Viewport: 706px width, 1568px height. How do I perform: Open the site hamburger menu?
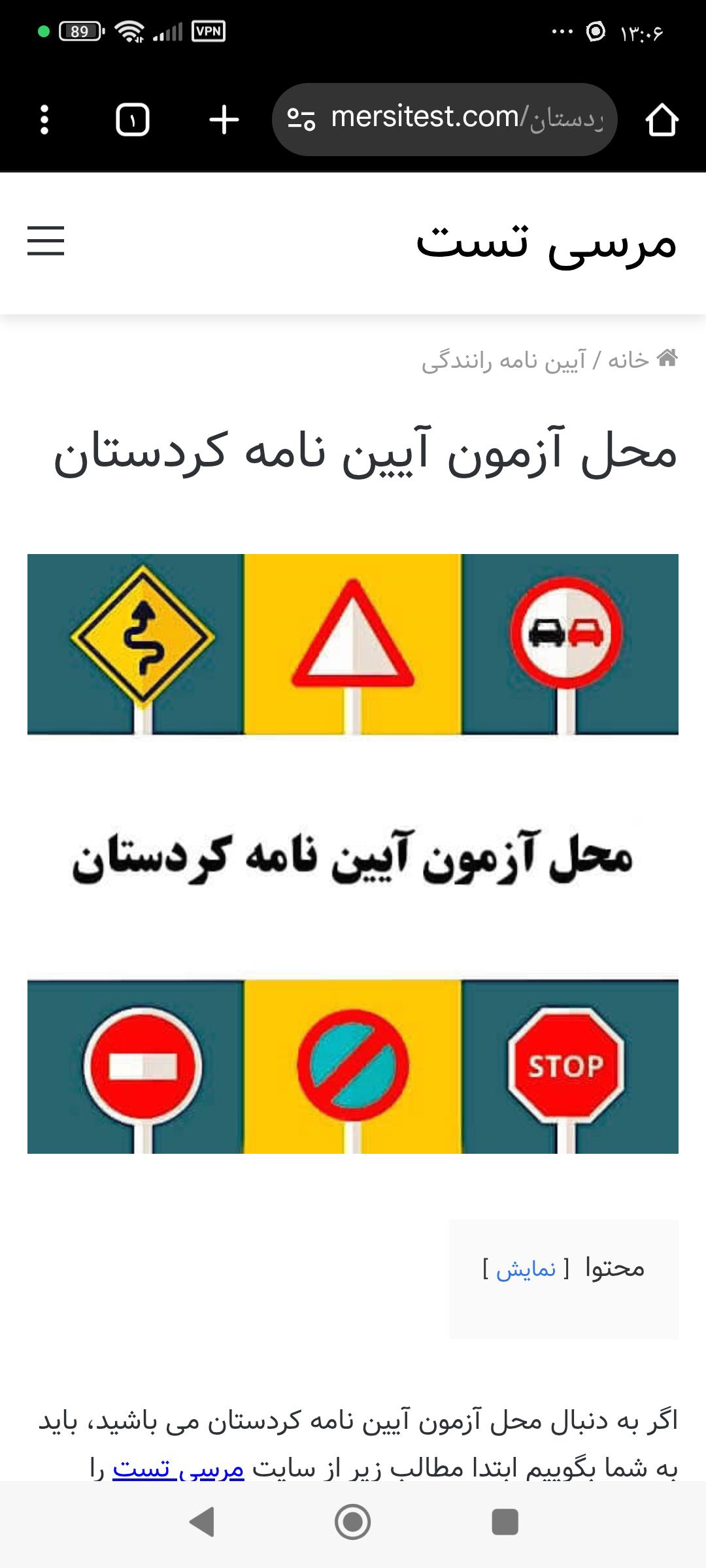coord(46,240)
